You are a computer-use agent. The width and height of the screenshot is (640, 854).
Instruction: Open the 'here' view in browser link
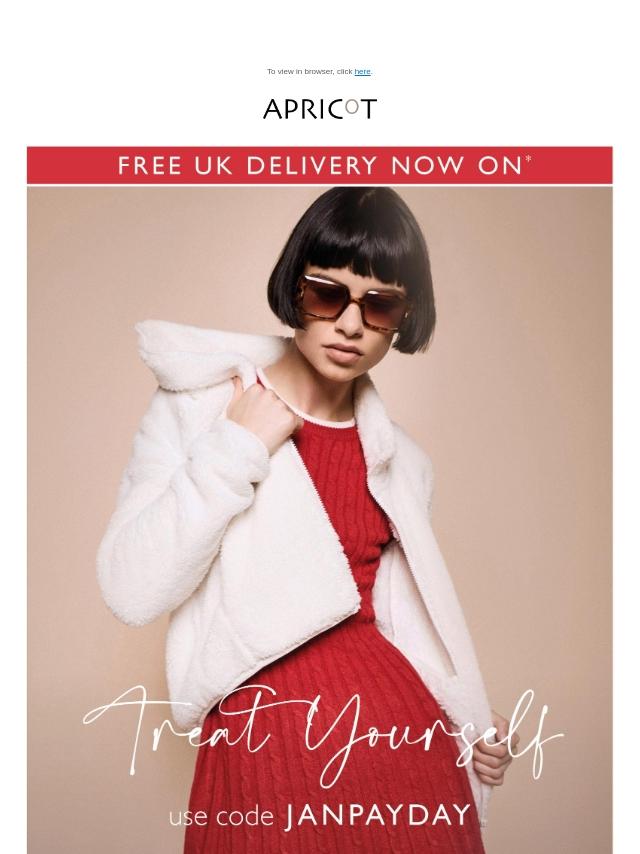click(362, 72)
